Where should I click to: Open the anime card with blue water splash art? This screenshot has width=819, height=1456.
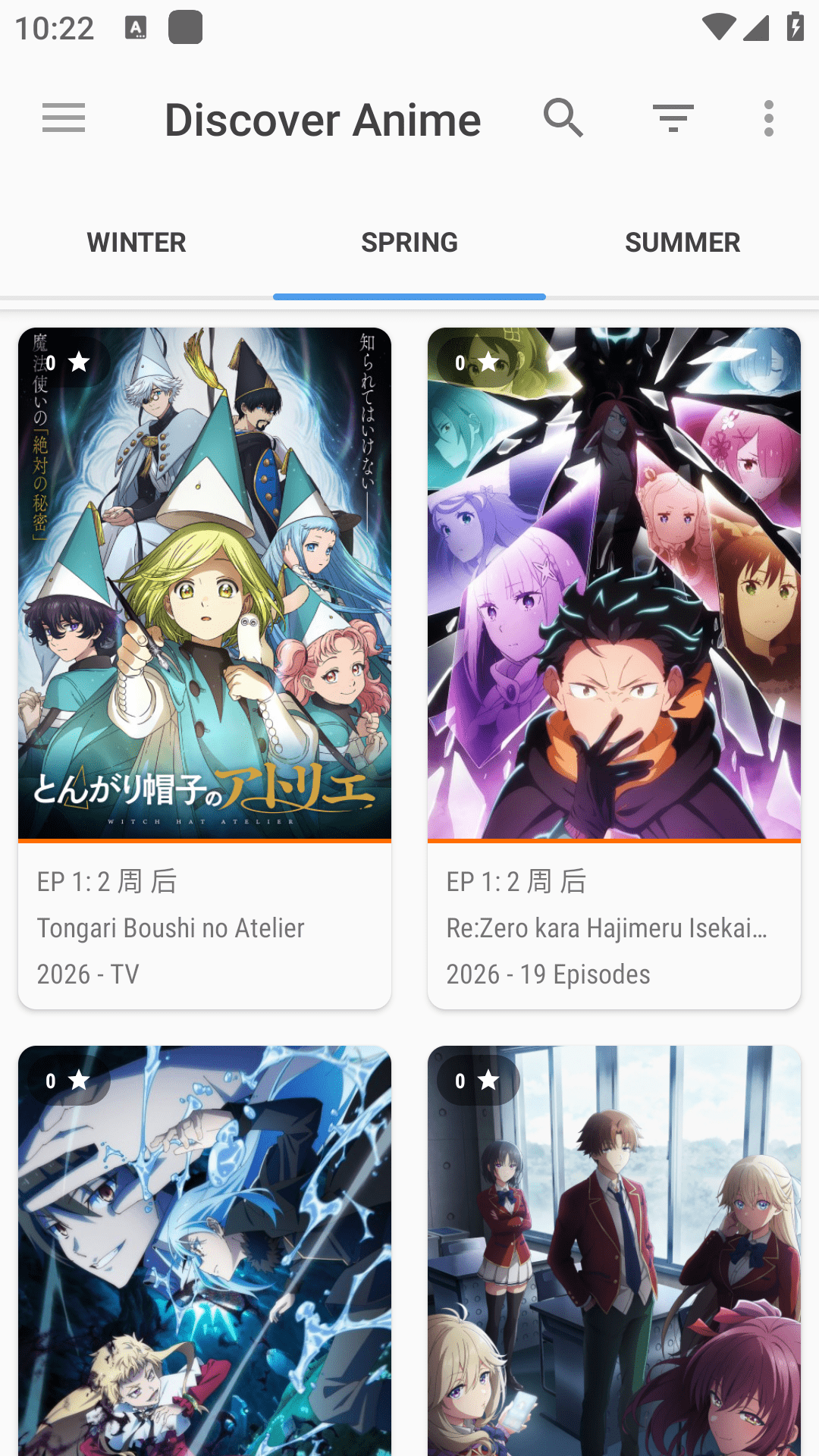point(205,1251)
